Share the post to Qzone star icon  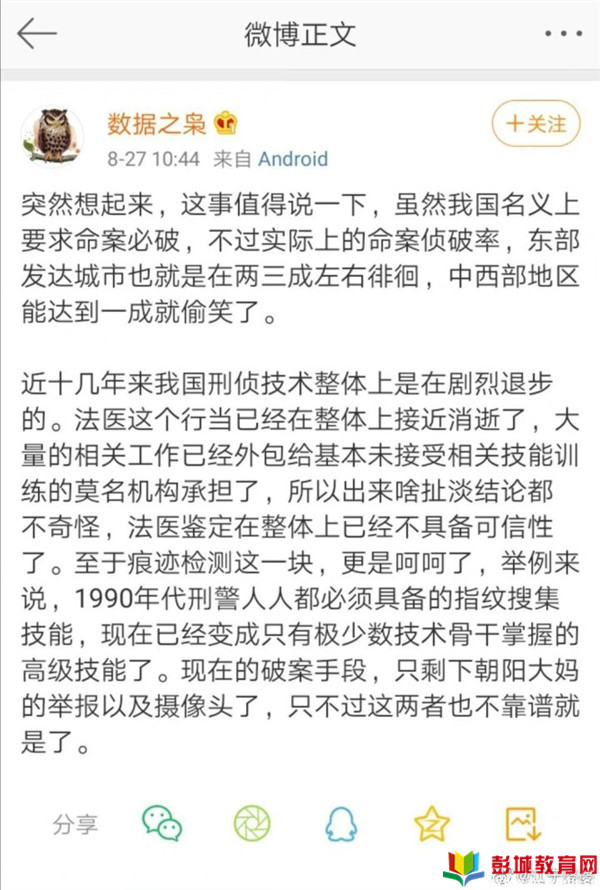tap(431, 823)
